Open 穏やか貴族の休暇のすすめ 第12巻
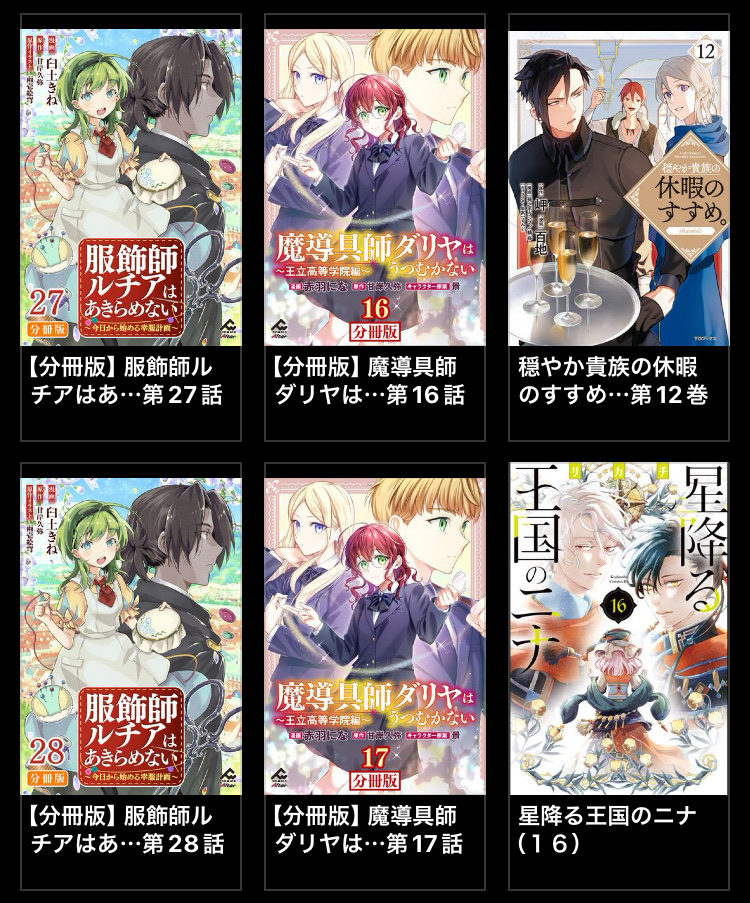 619,188
